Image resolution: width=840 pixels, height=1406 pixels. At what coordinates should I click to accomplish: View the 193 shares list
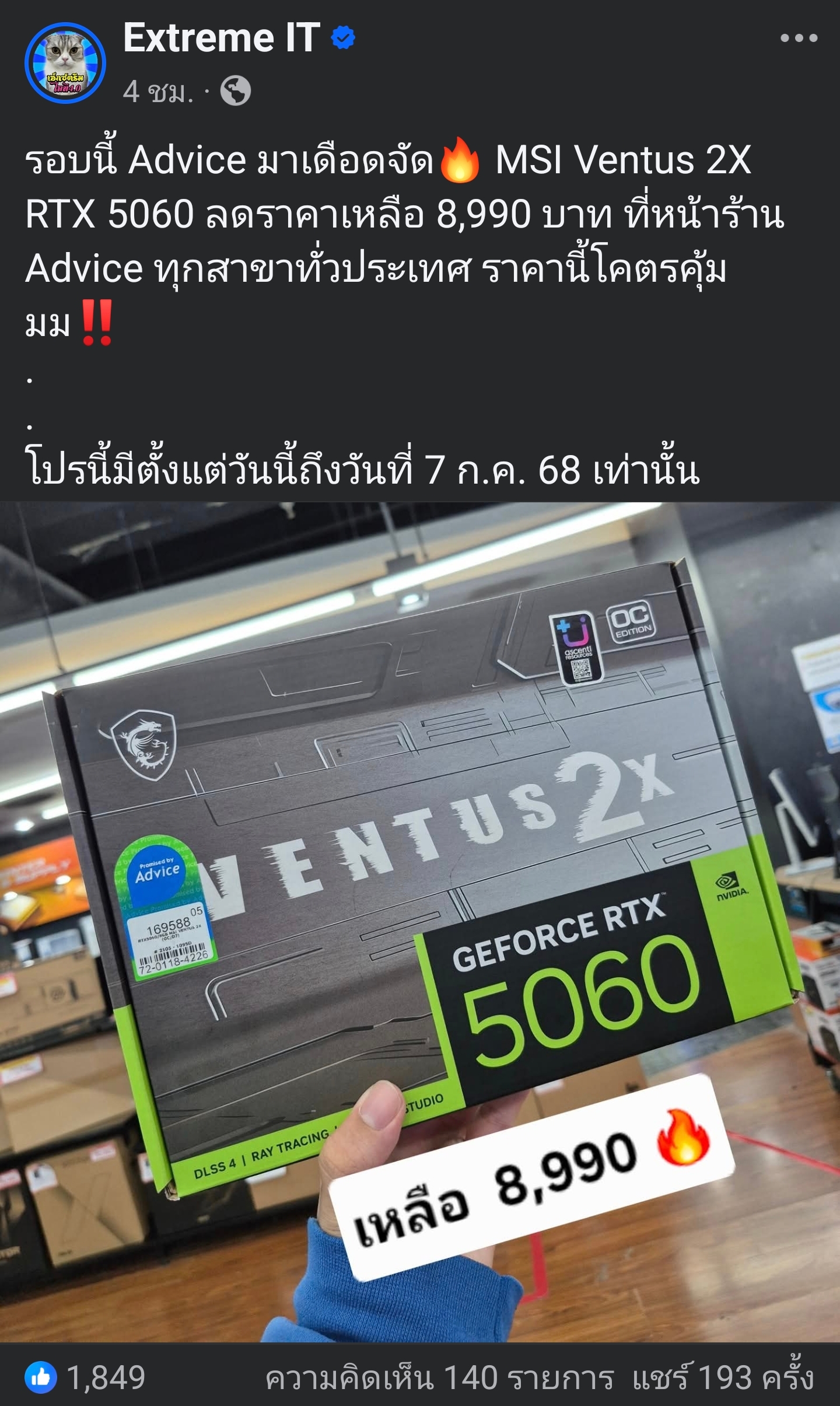[x=723, y=1379]
